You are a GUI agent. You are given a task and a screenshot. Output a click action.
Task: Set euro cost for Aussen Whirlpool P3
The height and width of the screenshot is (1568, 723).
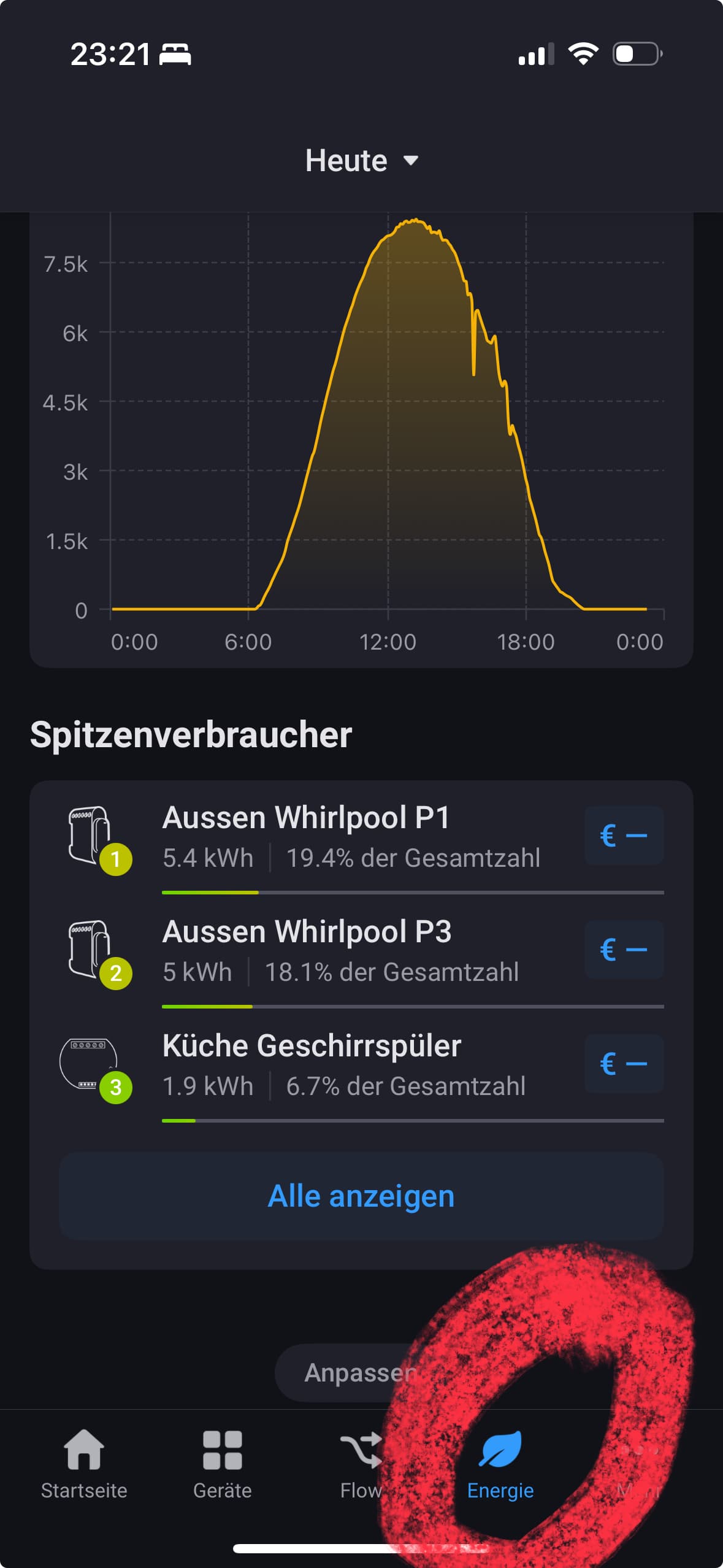(623, 950)
